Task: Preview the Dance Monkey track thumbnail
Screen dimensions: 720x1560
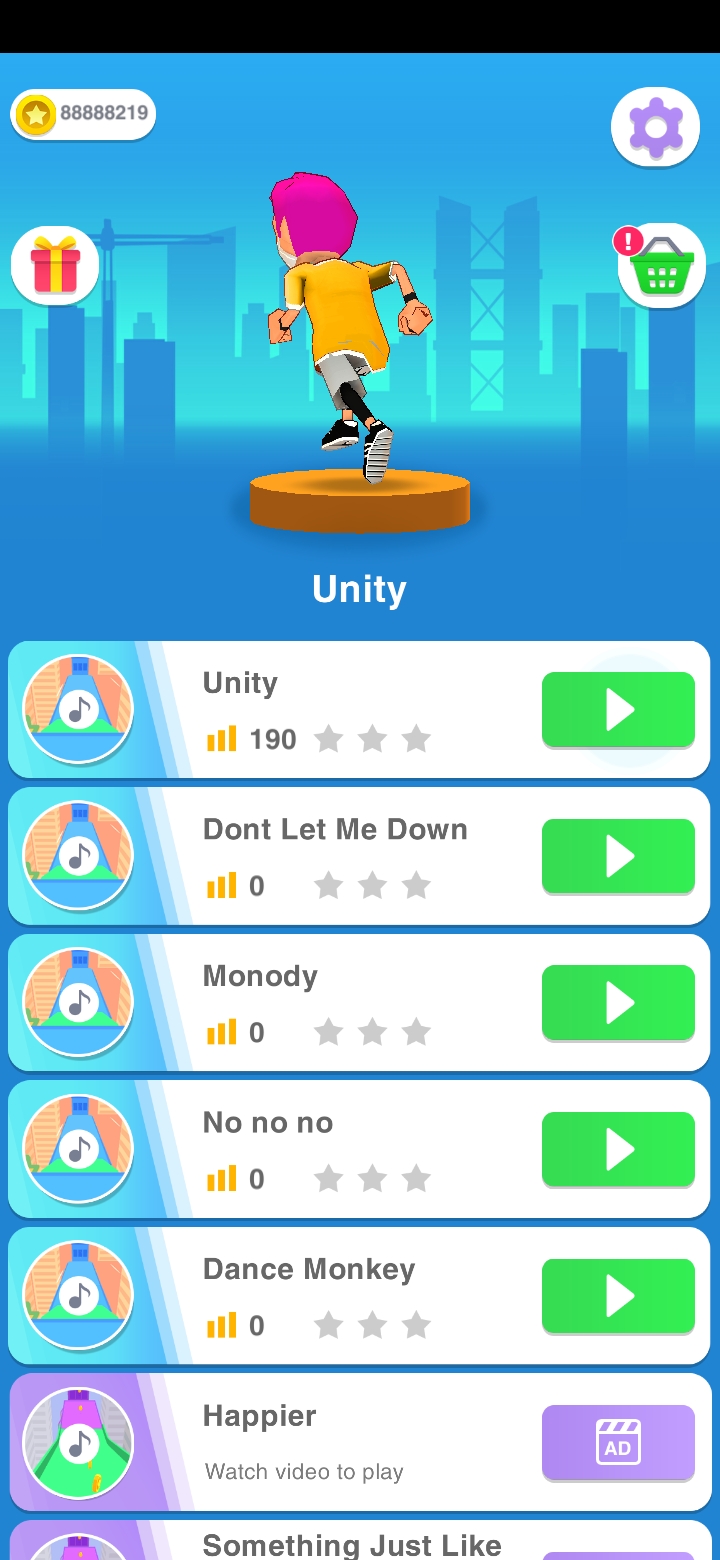Action: 78,1296
